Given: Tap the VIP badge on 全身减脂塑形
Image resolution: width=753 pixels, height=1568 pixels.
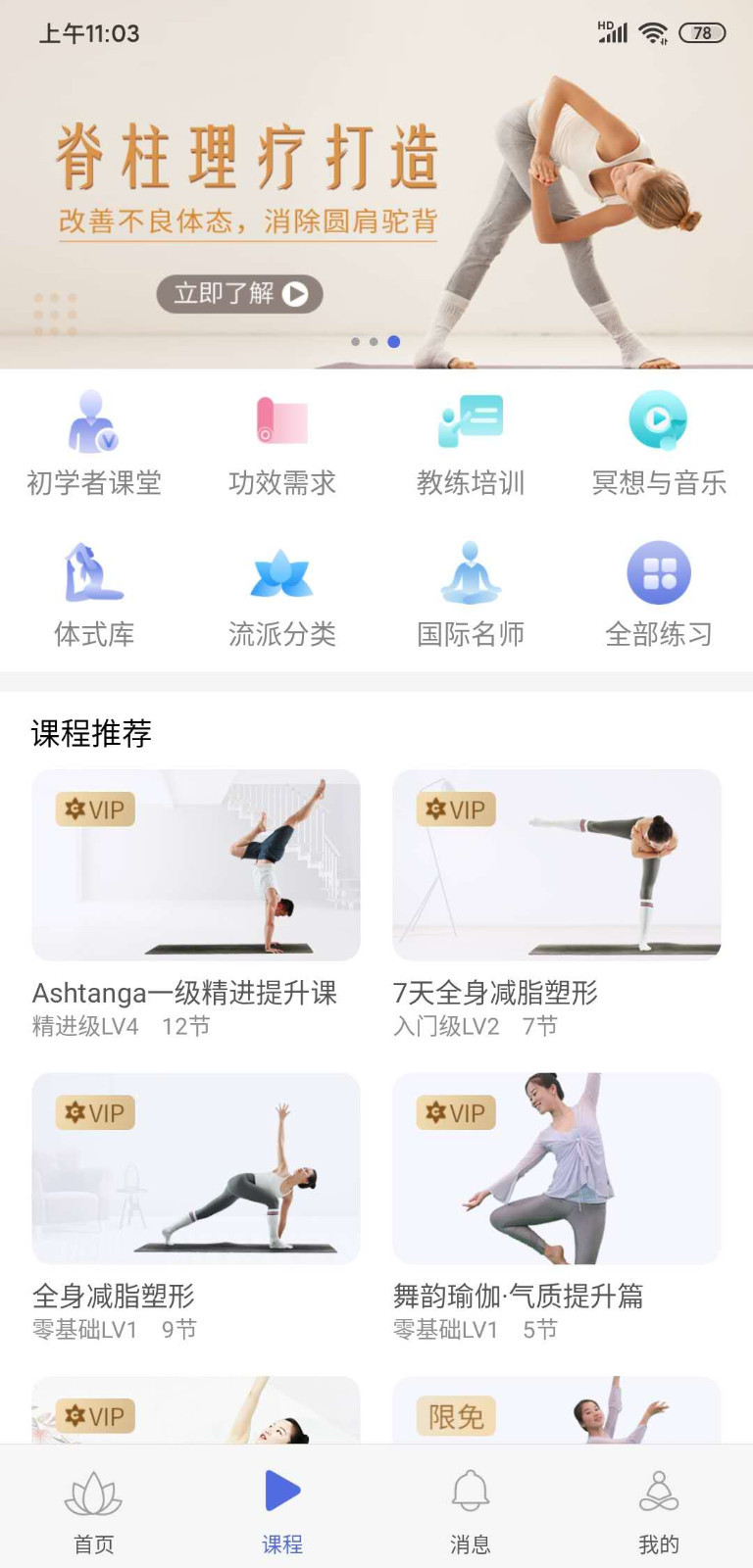Looking at the screenshot, I should 95,1112.
